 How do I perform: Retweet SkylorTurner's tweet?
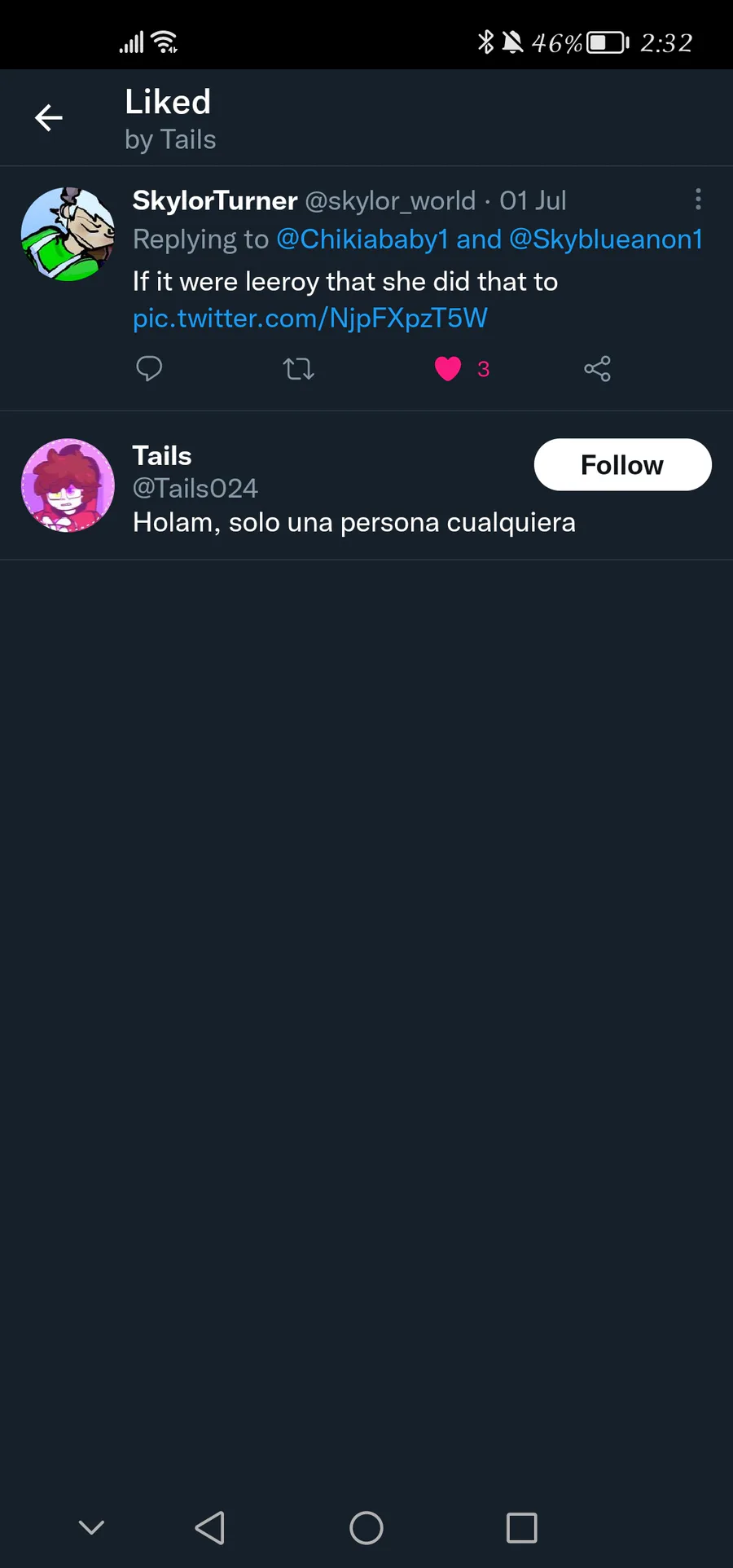coord(298,369)
